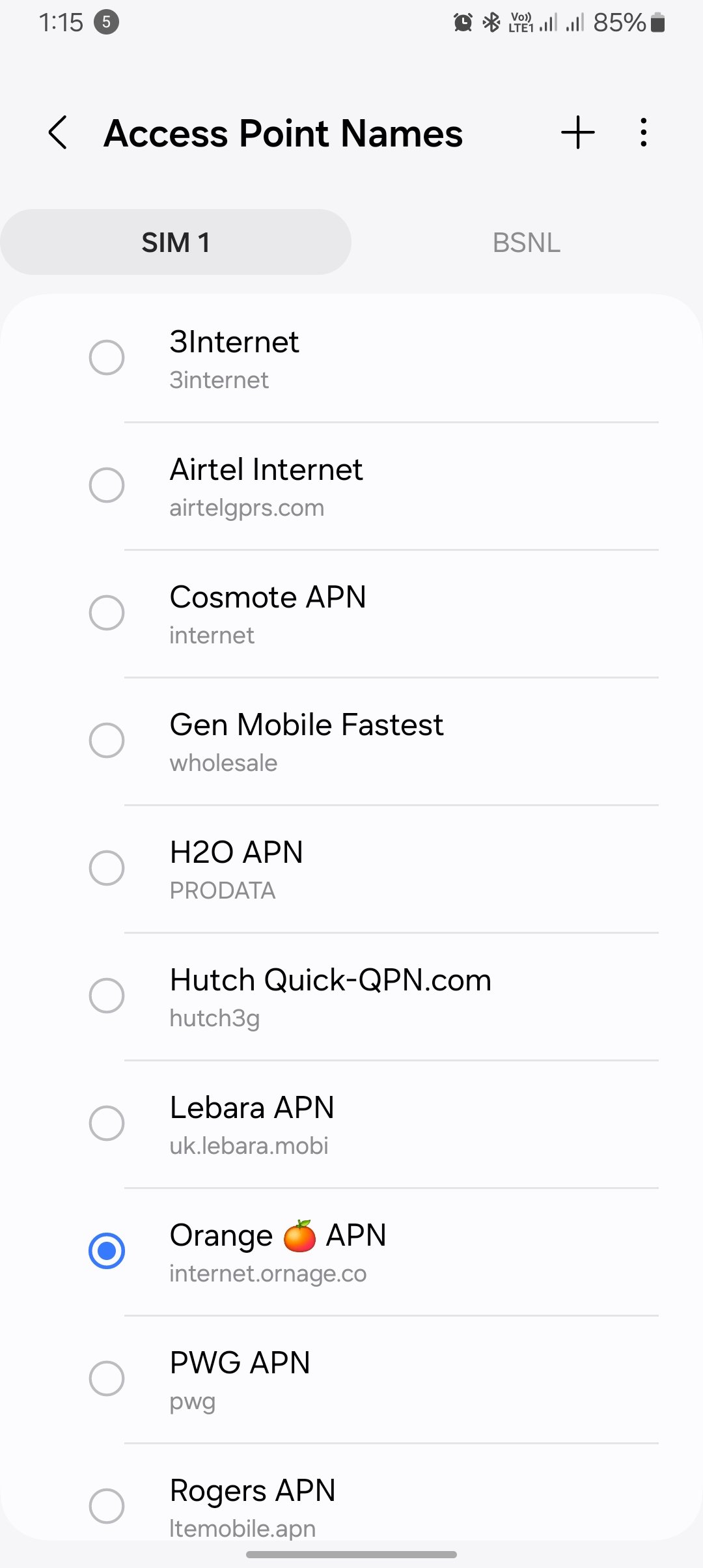Switch to the BSNL tab
The height and width of the screenshot is (1568, 703).
tap(526, 242)
